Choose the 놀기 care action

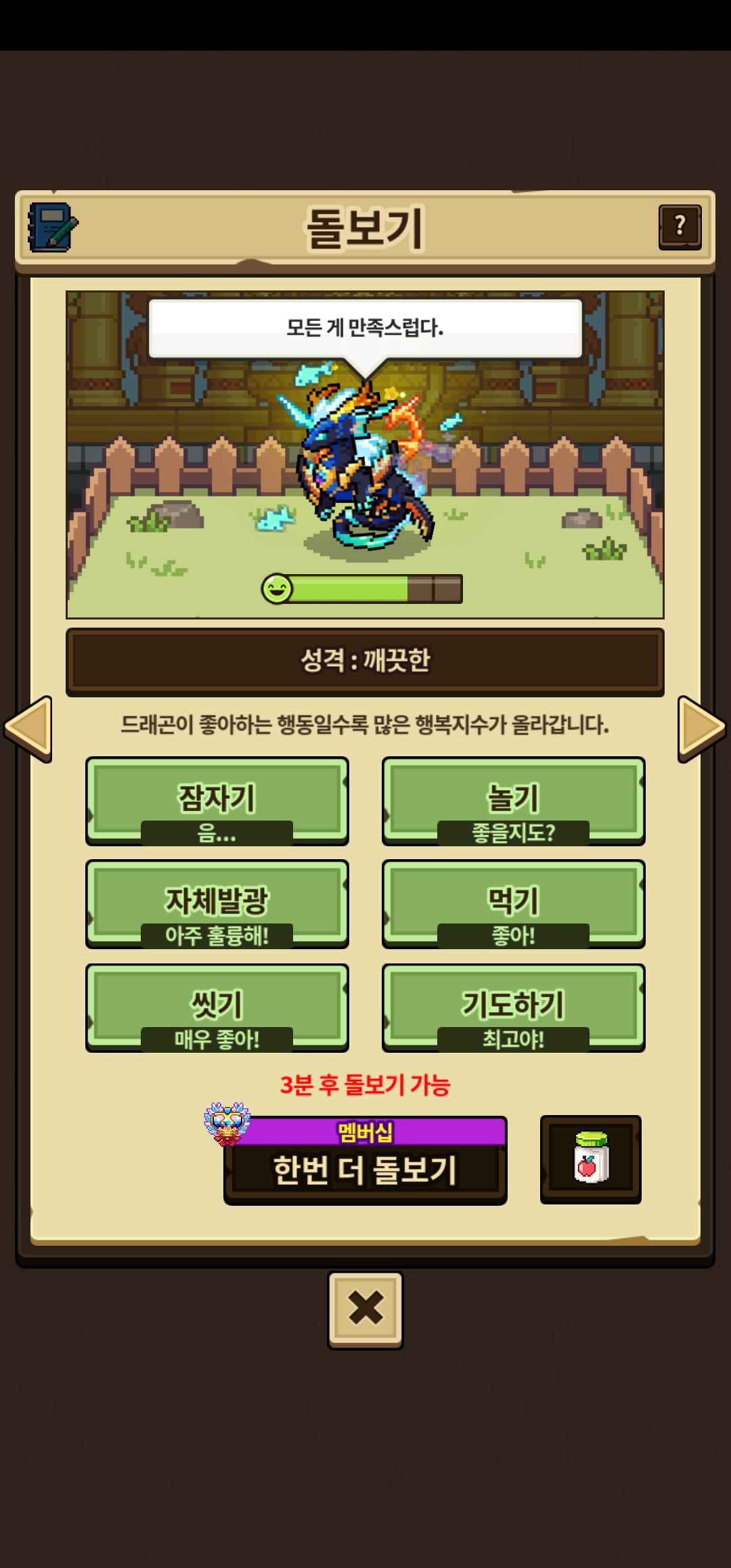pyautogui.click(x=513, y=800)
